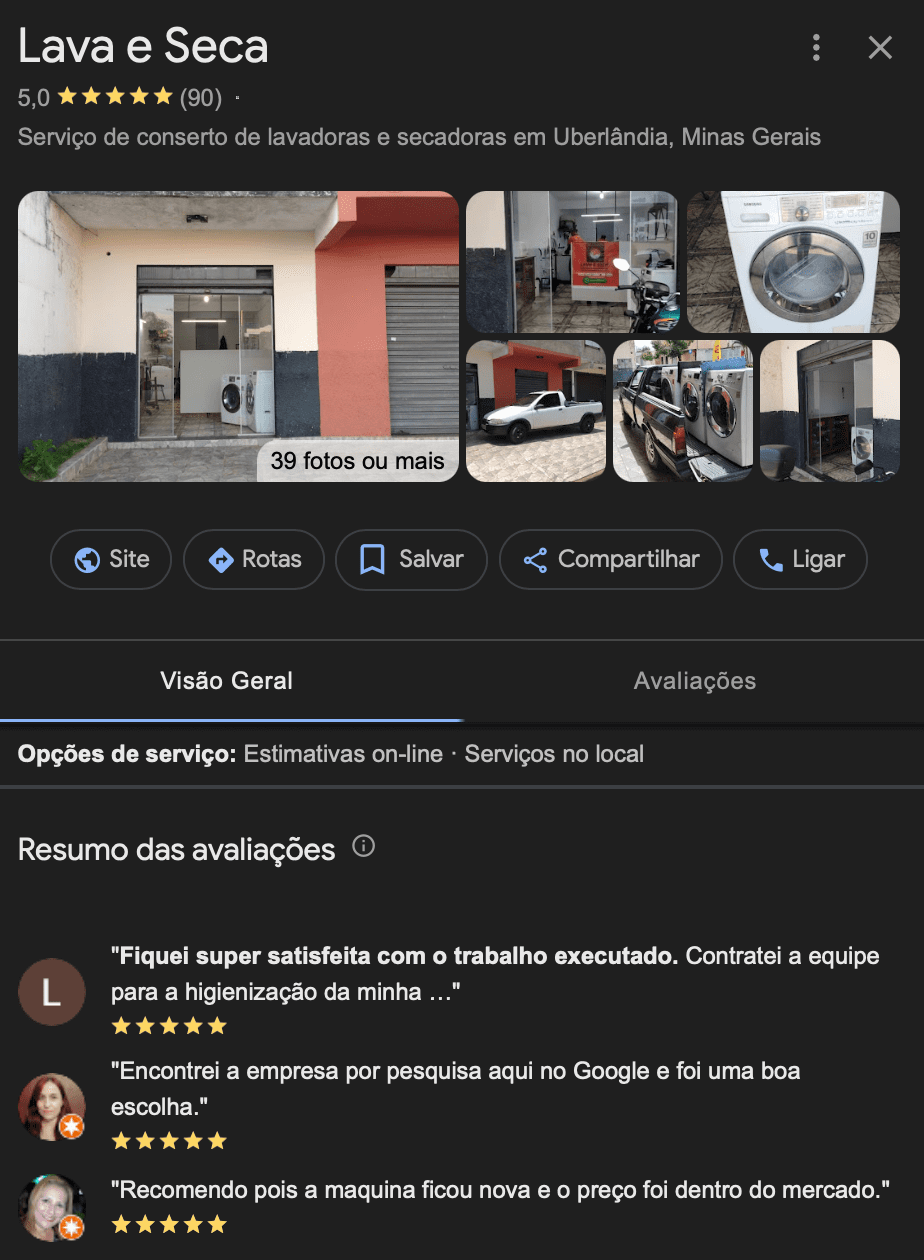Select the Visão Geral tab

click(227, 681)
